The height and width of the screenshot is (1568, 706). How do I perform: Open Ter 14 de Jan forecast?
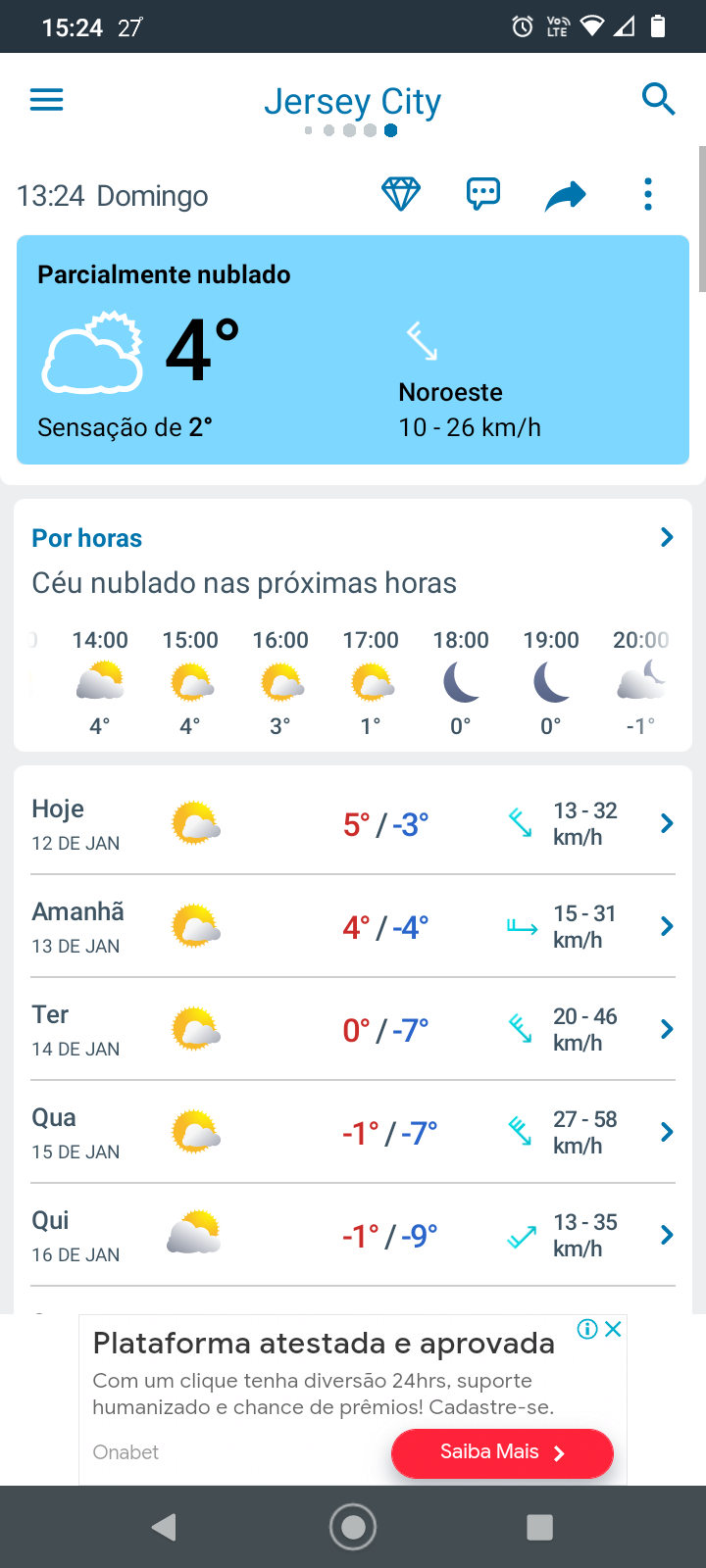(x=353, y=1030)
